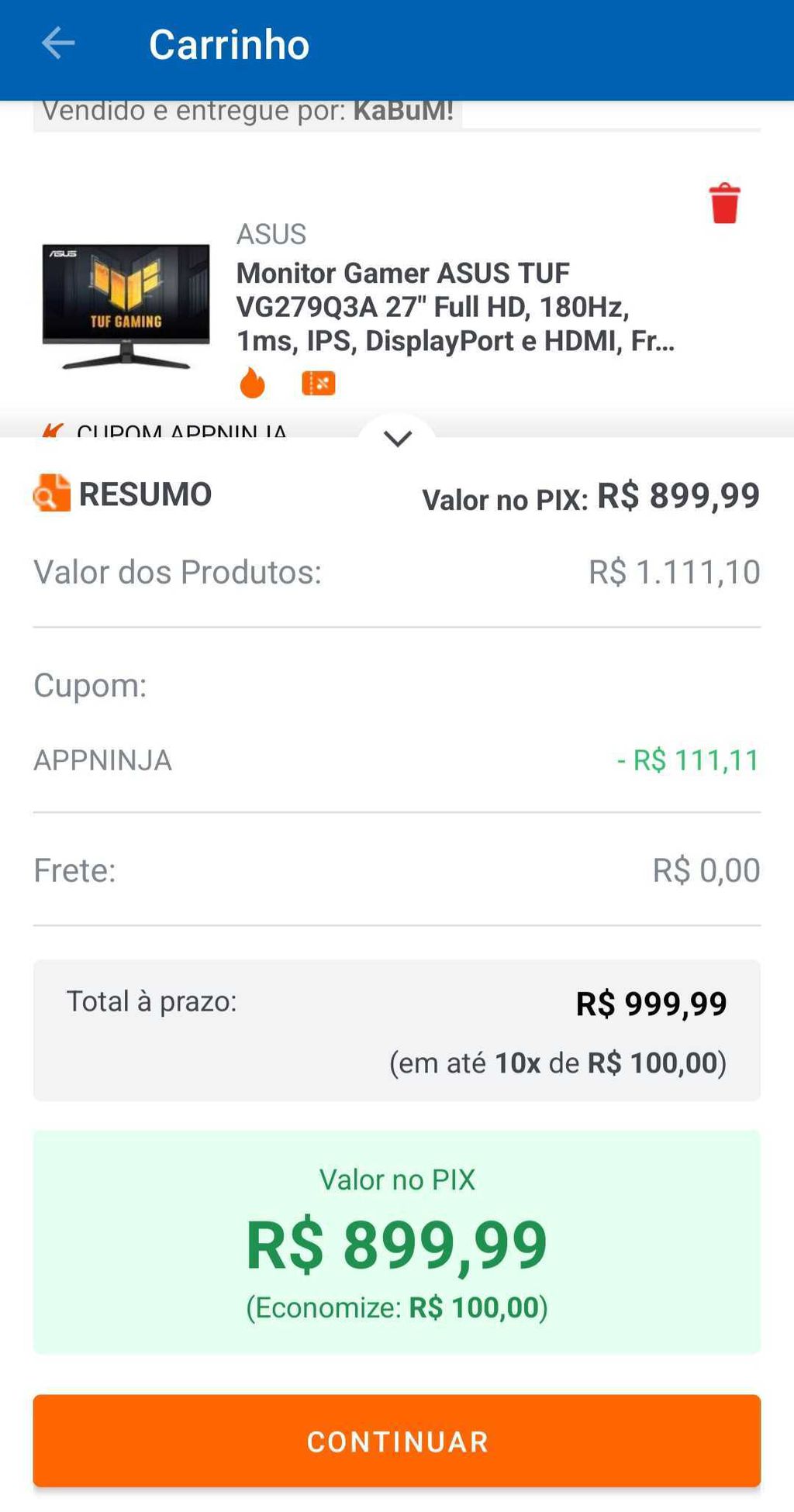794x1512 pixels.
Task: Open the Monitor Gamer ASUS TUF product
Action: coord(455,307)
